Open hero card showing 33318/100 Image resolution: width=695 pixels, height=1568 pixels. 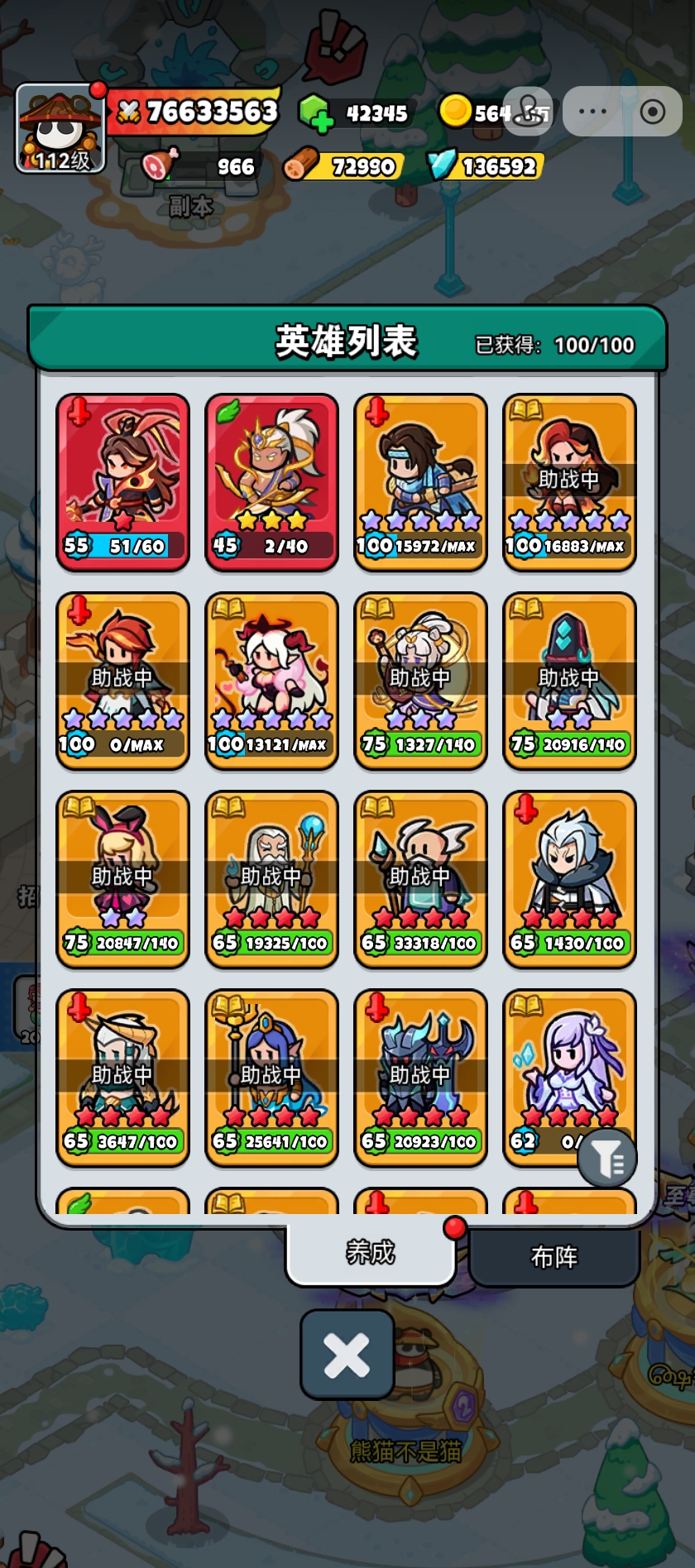point(420,878)
